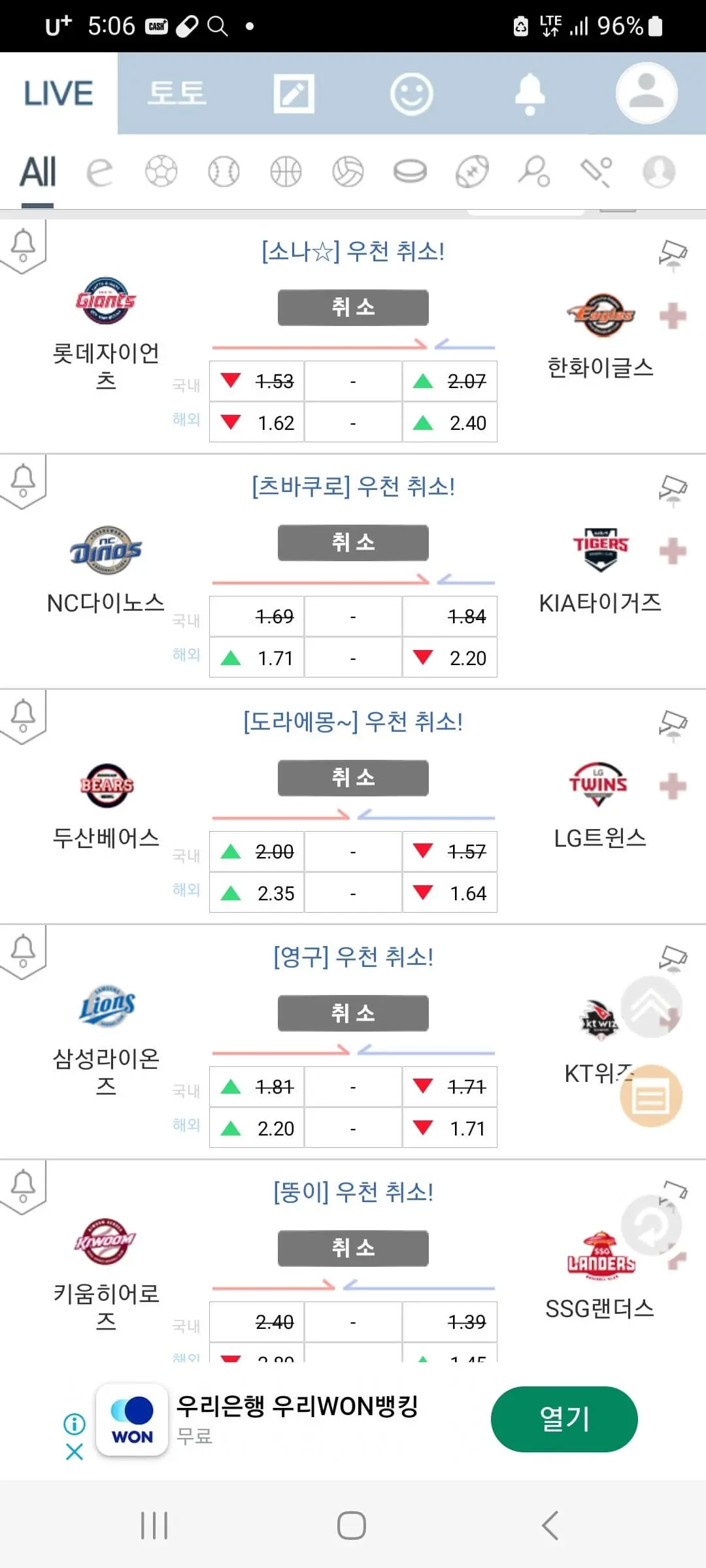Open the user profile avatar

(x=647, y=93)
